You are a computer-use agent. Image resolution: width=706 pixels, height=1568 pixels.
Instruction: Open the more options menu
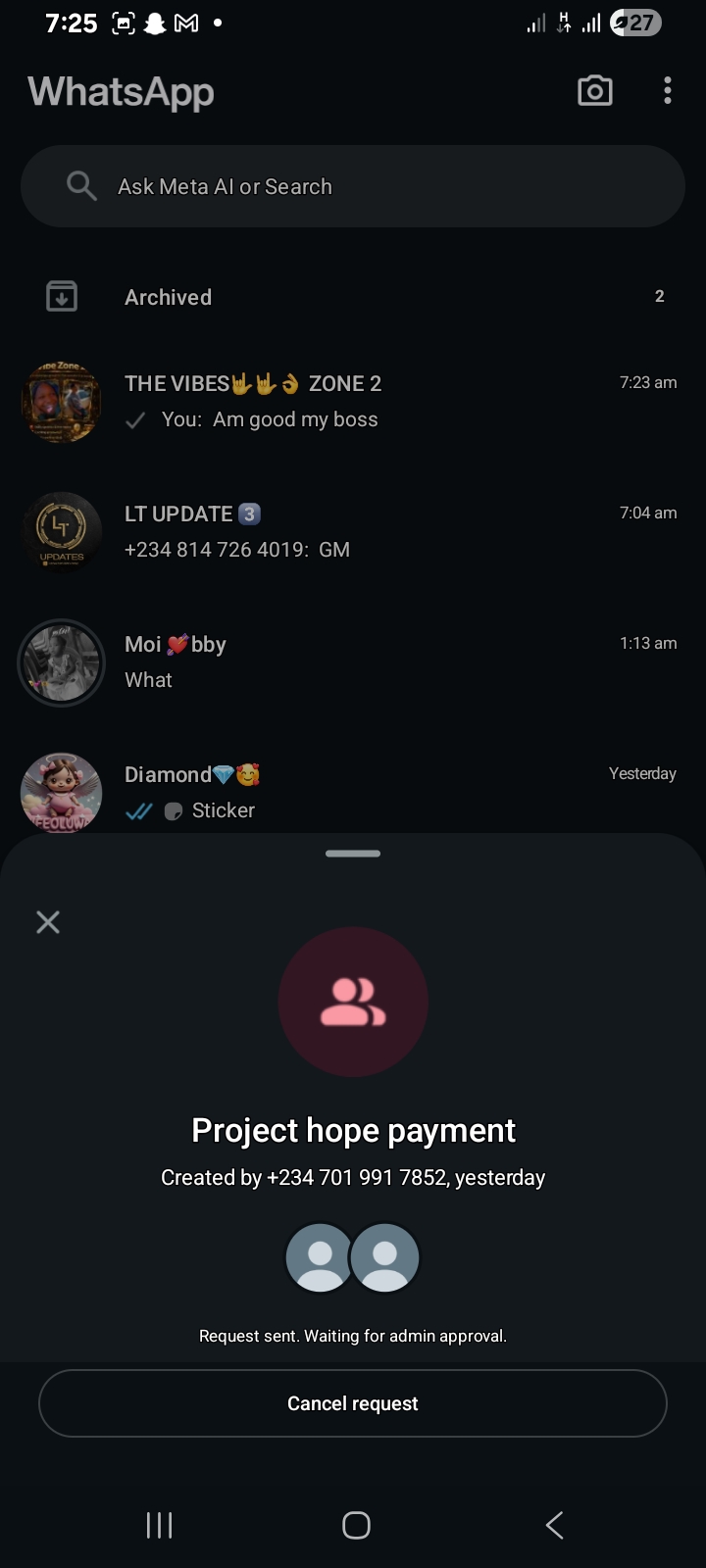click(668, 91)
